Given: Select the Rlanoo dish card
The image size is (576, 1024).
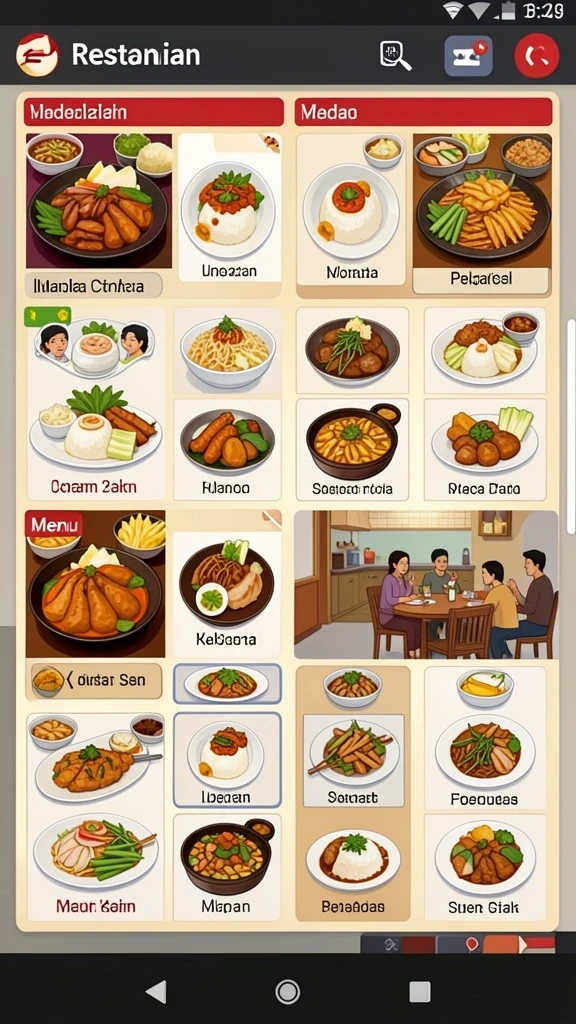Looking at the screenshot, I should pyautogui.click(x=227, y=449).
